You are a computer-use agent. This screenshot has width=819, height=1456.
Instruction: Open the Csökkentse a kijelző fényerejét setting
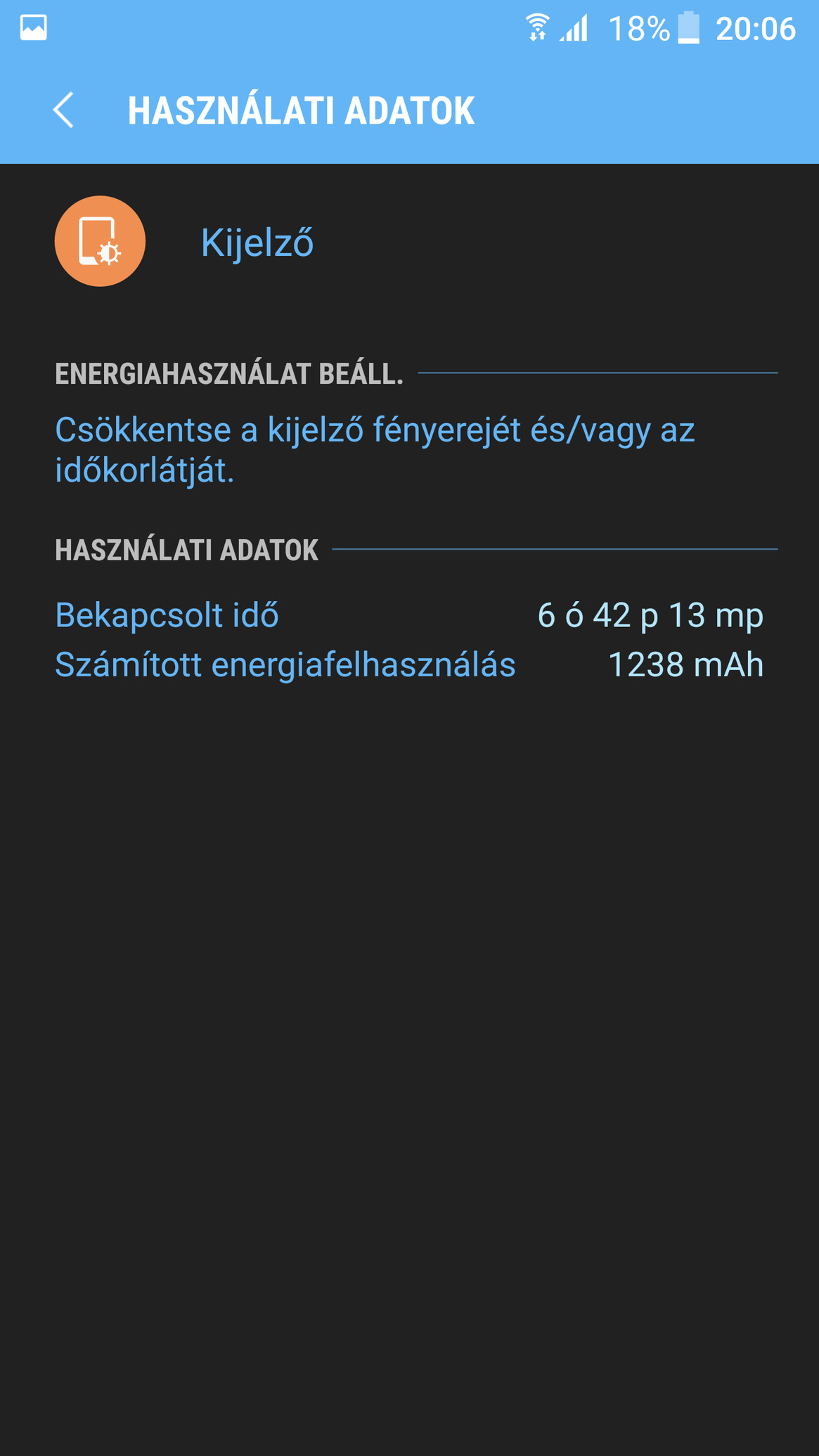(x=375, y=450)
